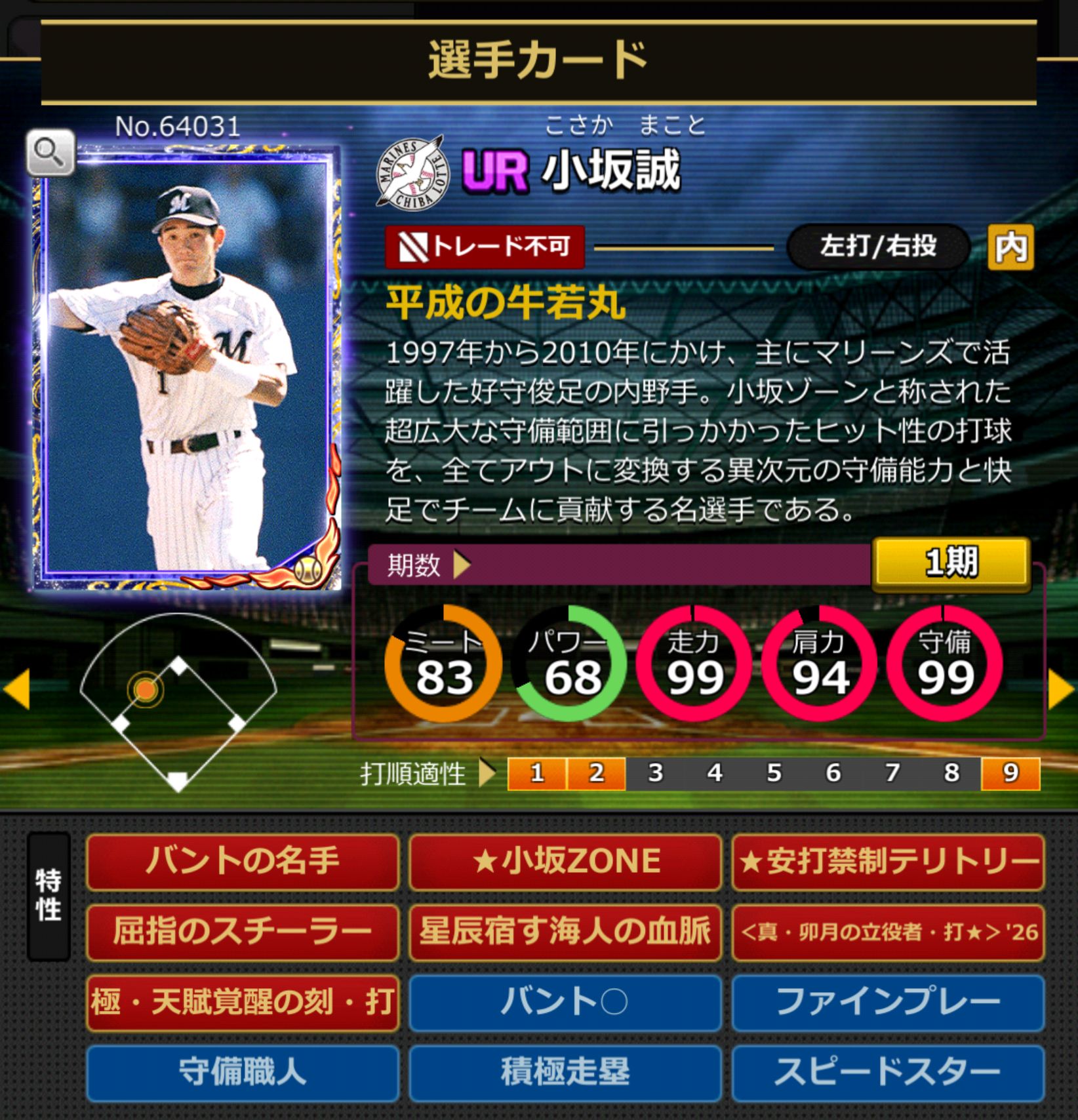Toggle batting order slot 9
The width and height of the screenshot is (1078, 1120).
(x=1010, y=774)
